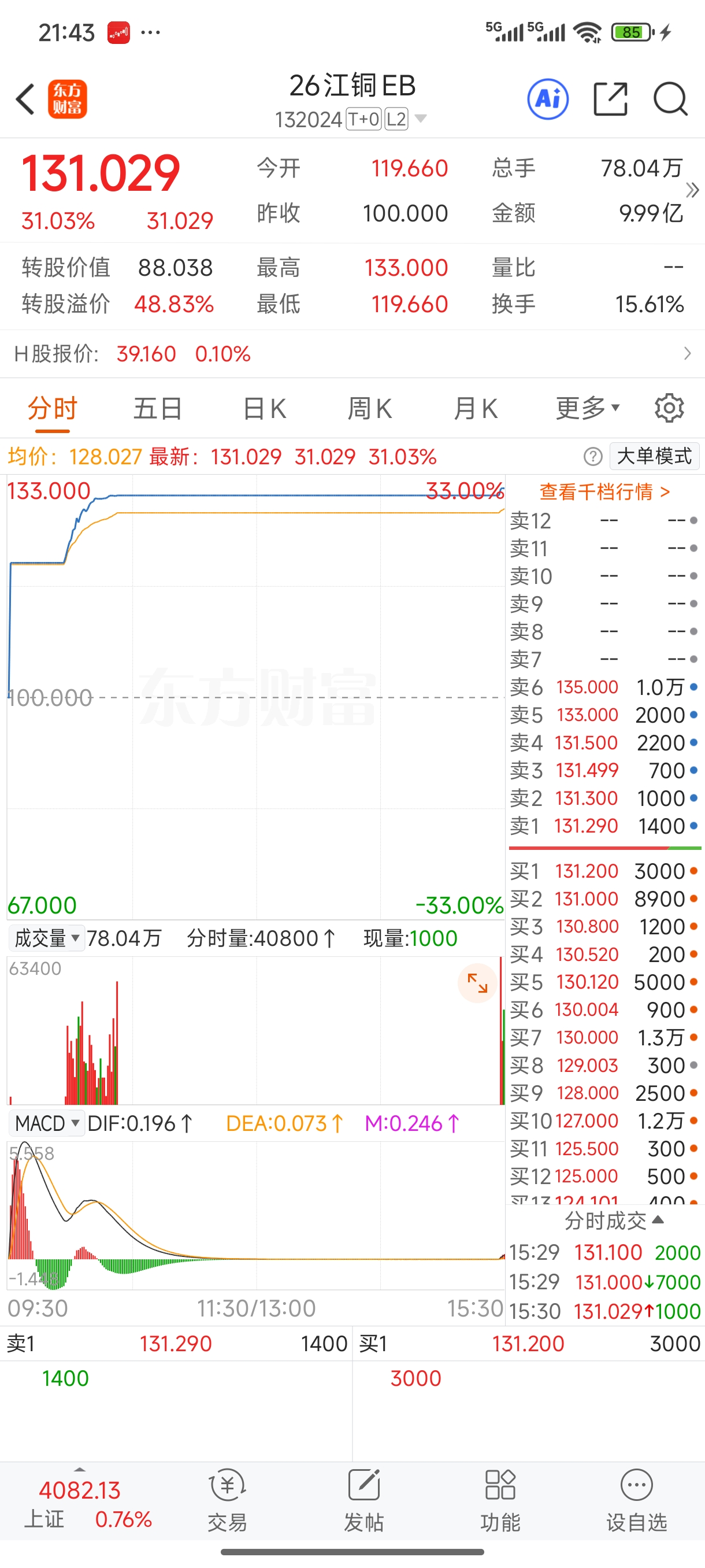Expand the chart to full screen

pyautogui.click(x=477, y=983)
